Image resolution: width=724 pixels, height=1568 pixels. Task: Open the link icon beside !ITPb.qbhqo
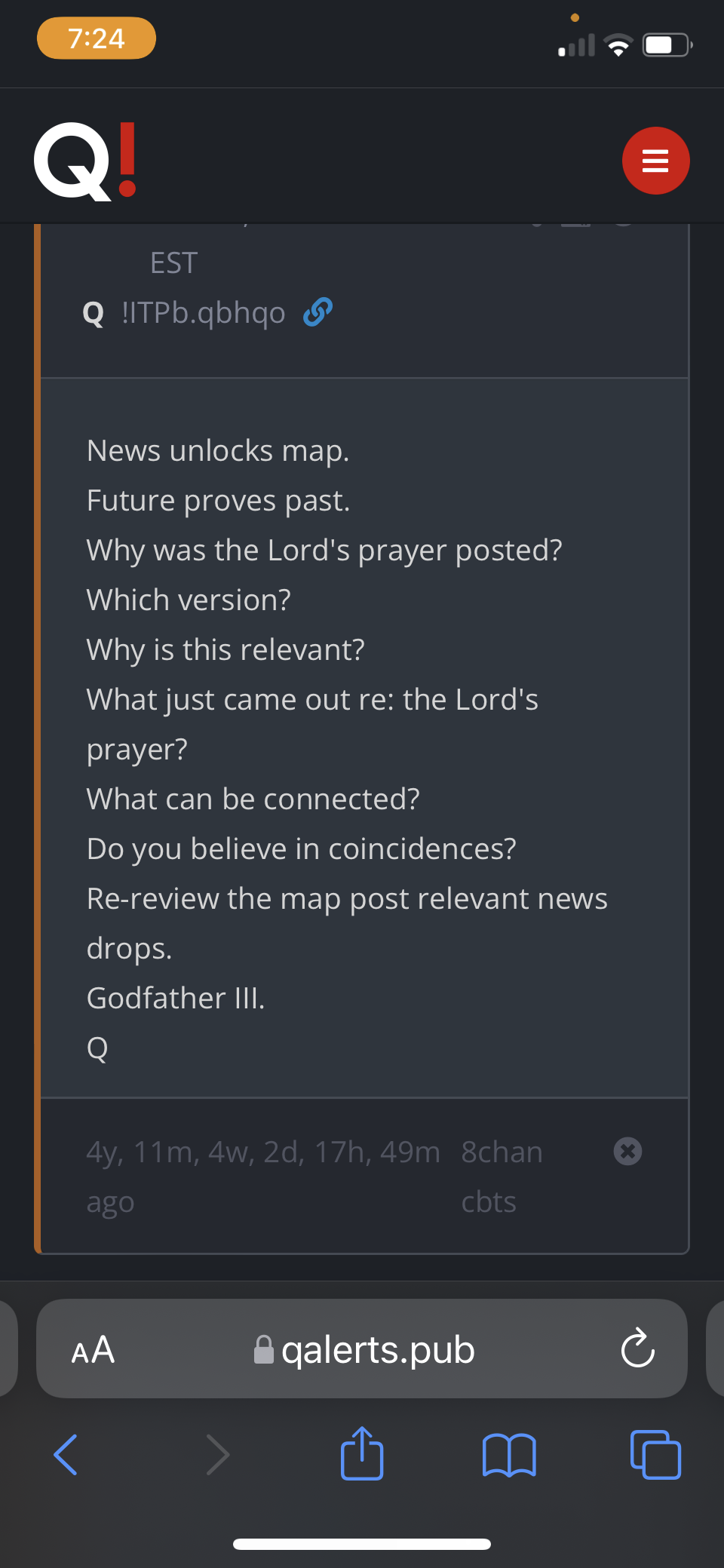click(x=318, y=311)
